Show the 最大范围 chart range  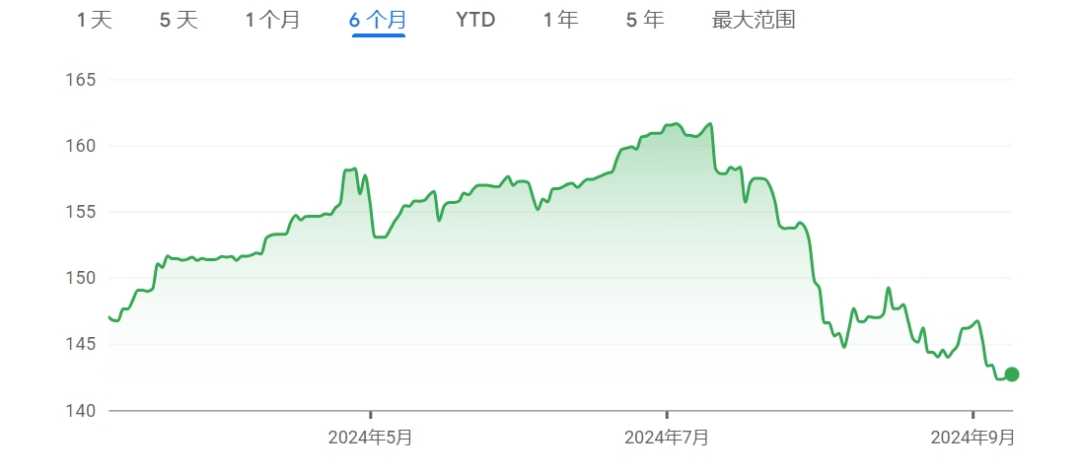pyautogui.click(x=753, y=20)
